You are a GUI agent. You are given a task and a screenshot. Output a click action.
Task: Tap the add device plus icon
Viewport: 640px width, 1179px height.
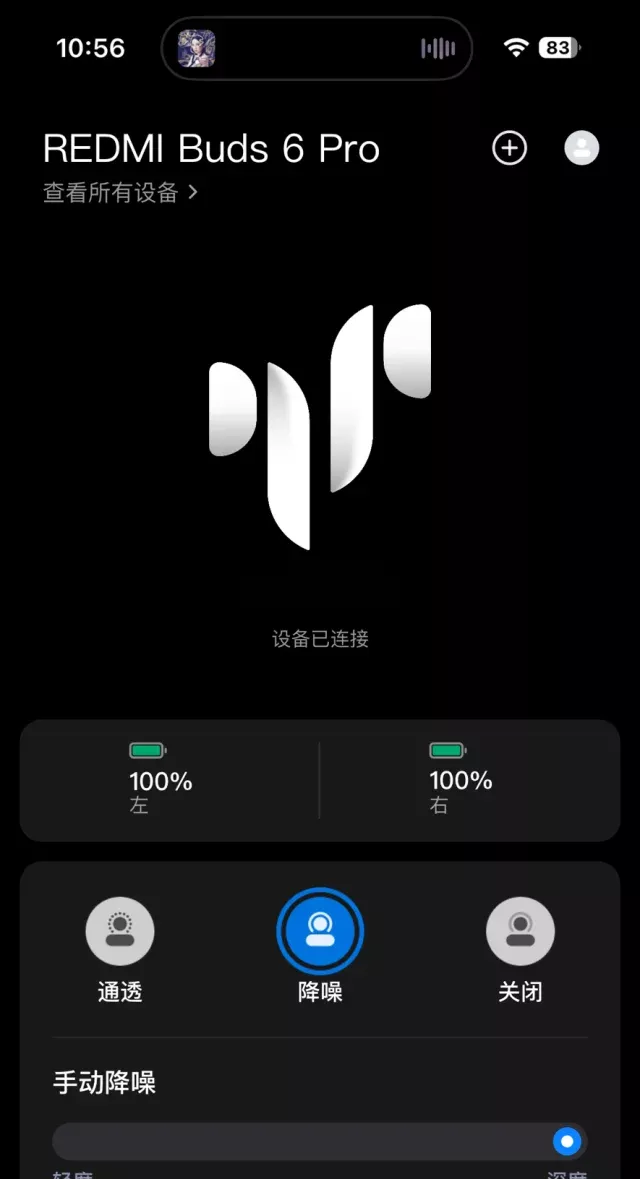click(509, 148)
